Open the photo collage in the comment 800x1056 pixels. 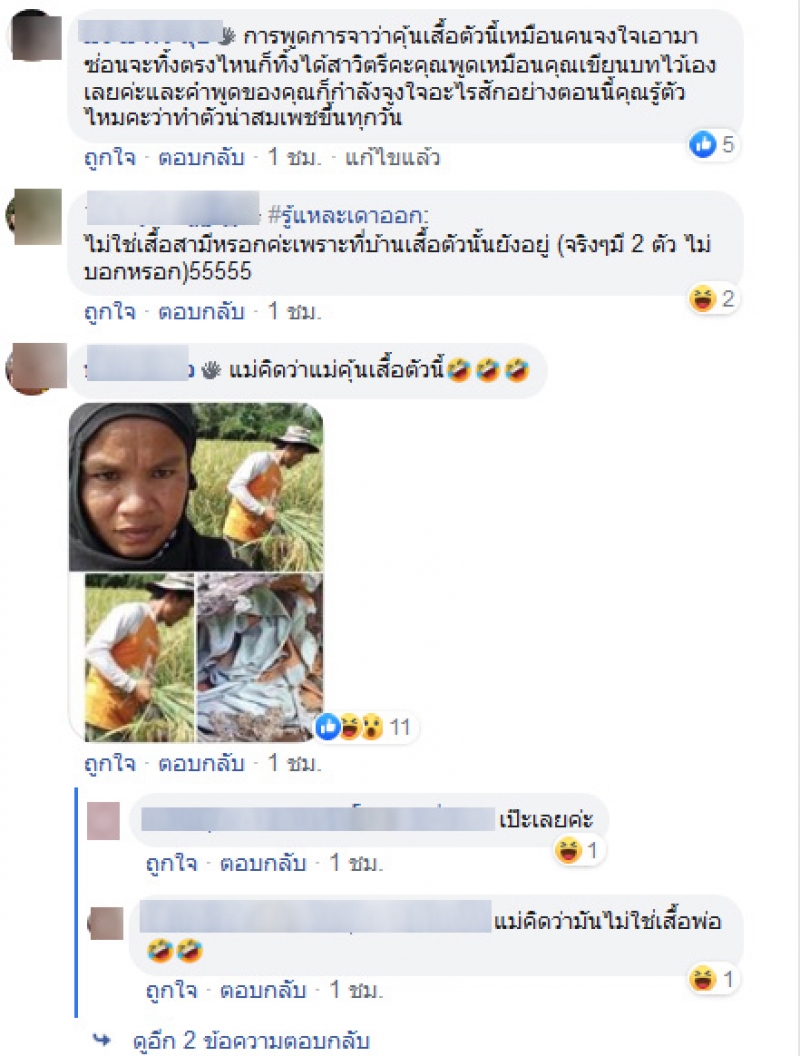point(196,571)
